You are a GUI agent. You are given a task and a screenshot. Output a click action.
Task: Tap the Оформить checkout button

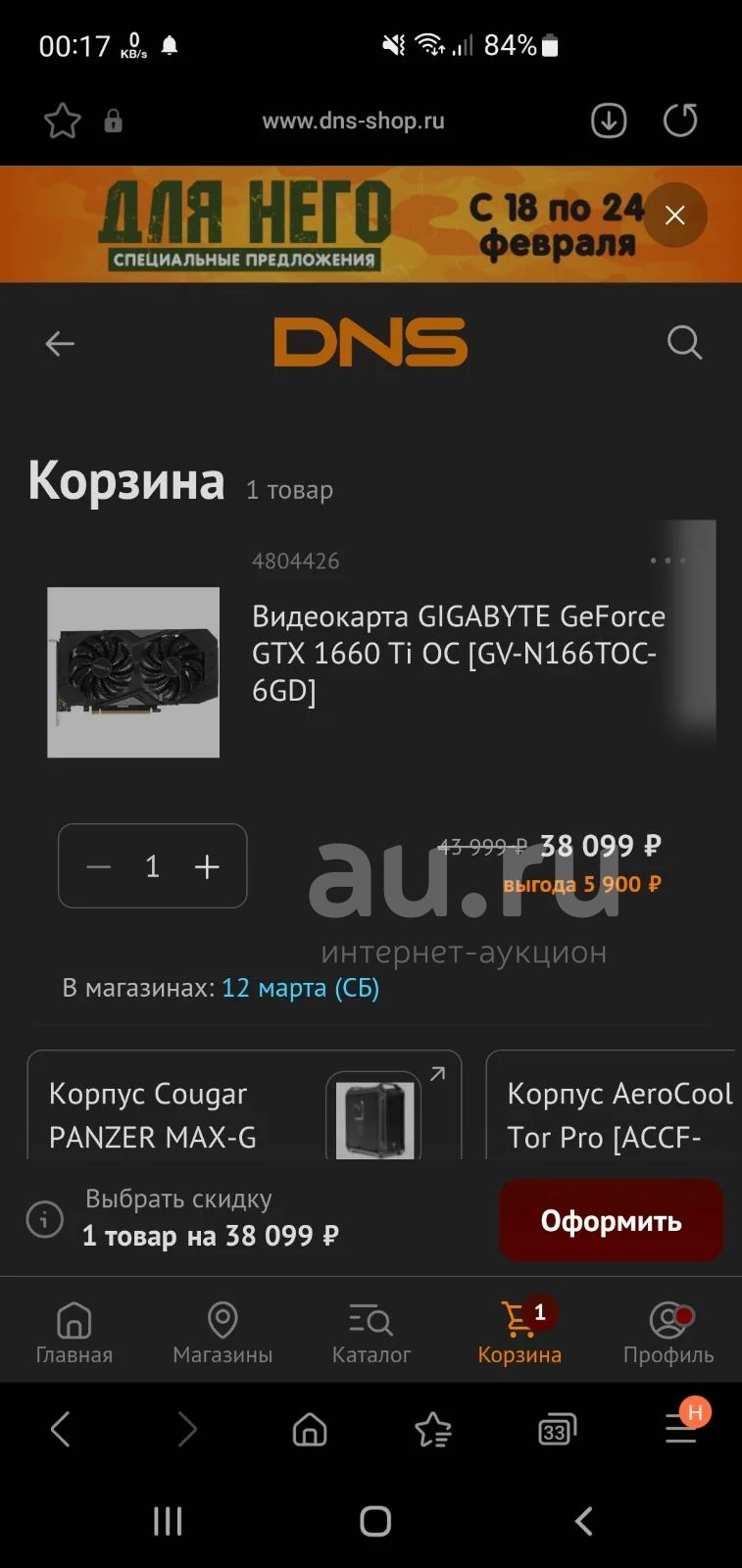tap(611, 1220)
